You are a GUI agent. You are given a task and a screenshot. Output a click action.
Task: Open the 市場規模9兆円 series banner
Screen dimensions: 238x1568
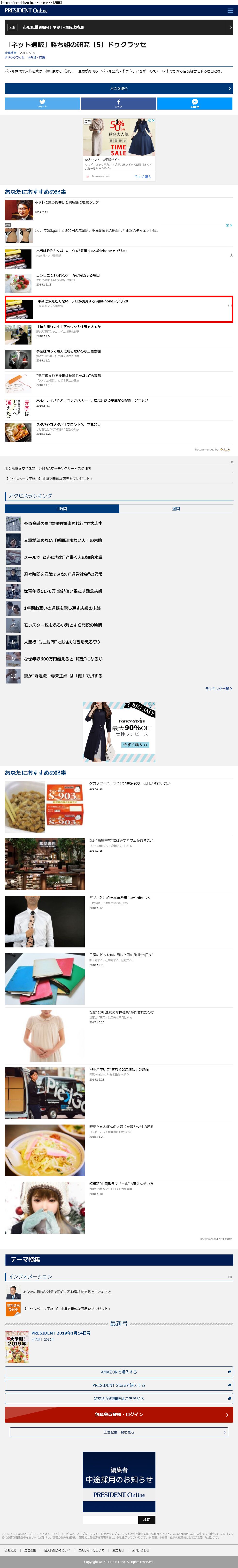coord(119,27)
